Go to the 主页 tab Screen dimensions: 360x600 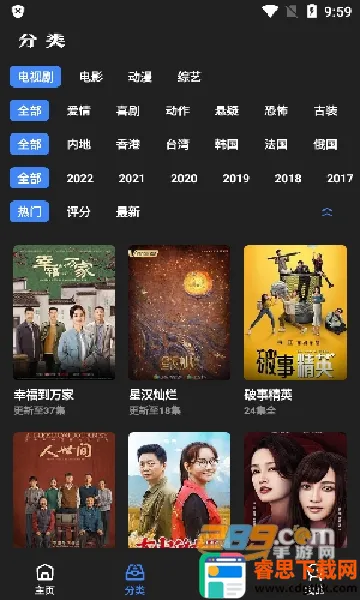[45, 579]
